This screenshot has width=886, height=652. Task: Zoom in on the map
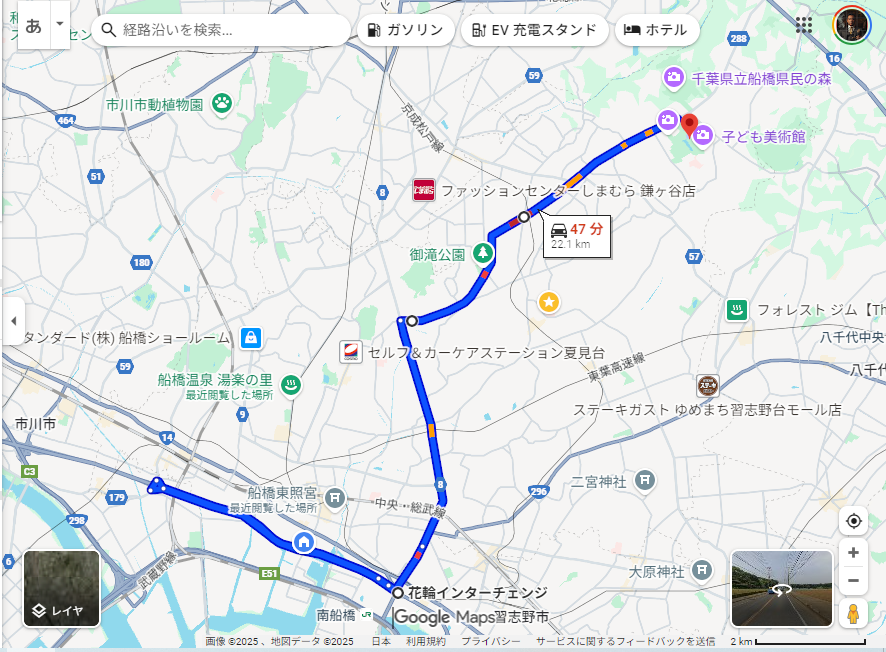coord(853,552)
